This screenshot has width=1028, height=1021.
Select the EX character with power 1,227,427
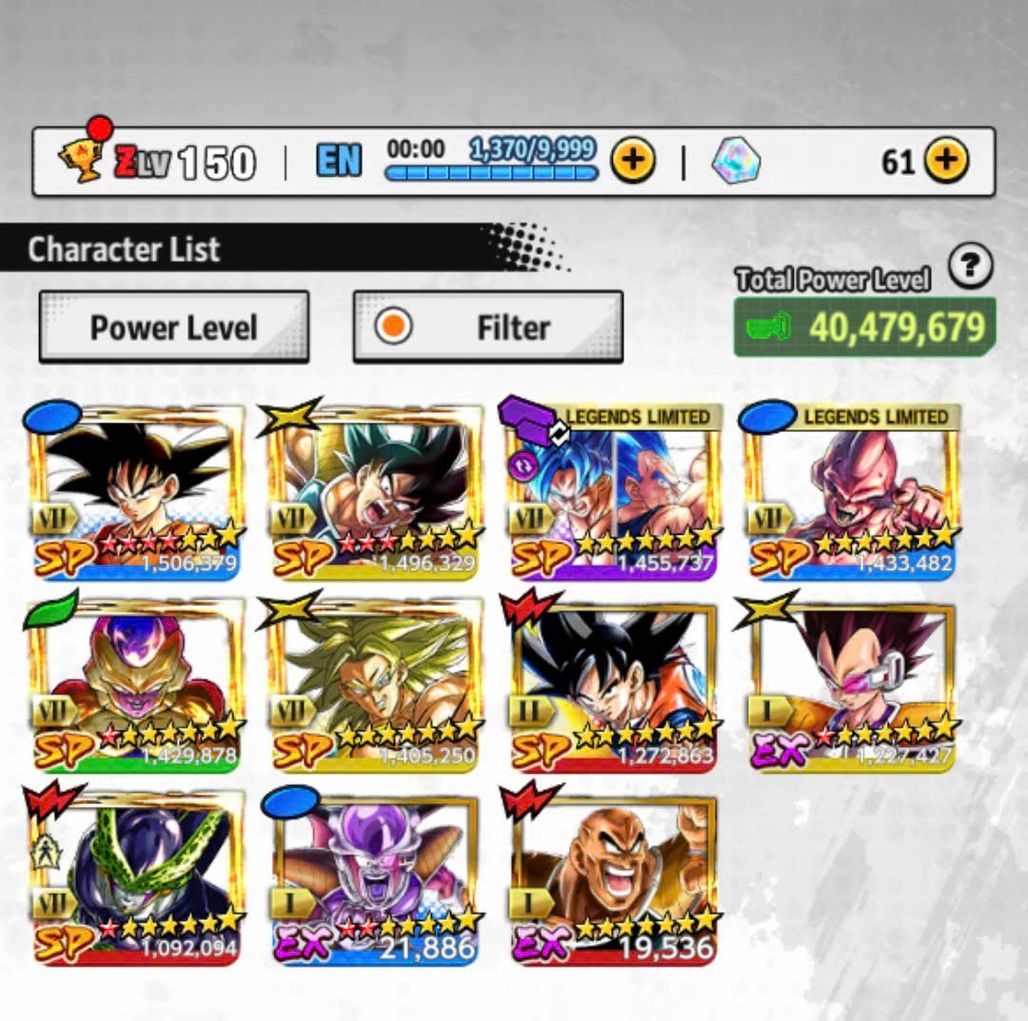point(852,685)
